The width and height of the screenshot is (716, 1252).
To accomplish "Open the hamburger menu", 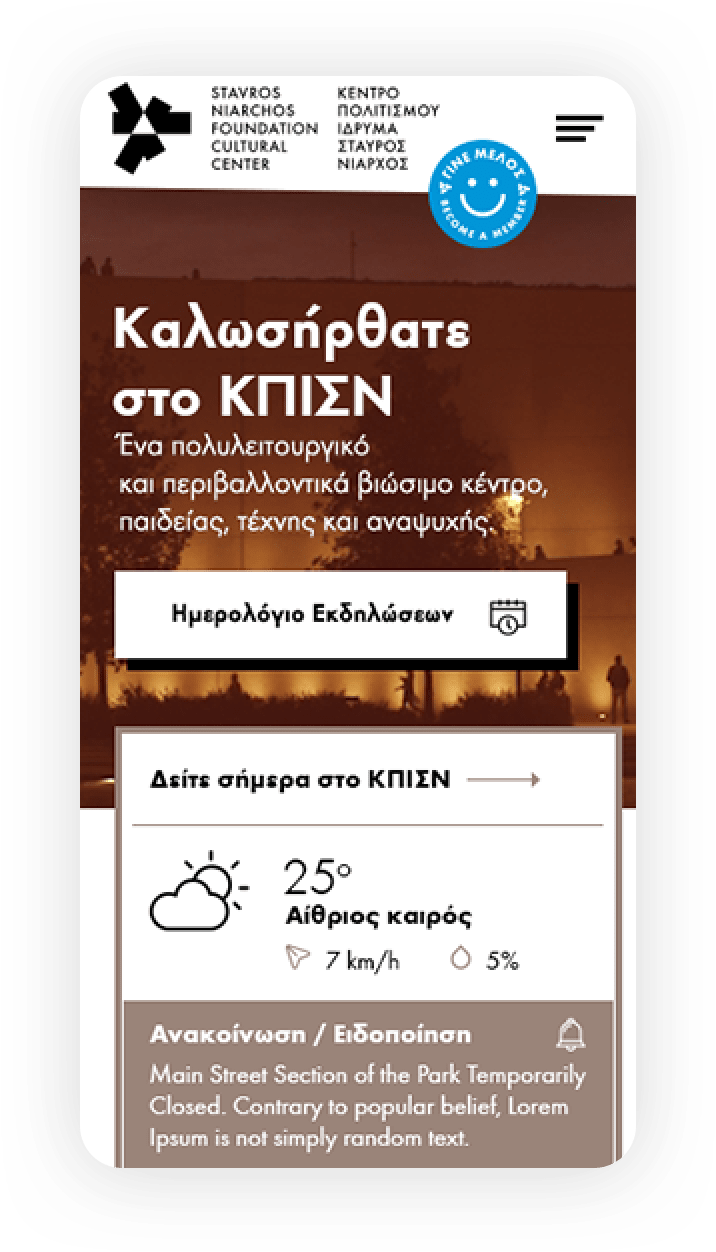I will point(579,129).
